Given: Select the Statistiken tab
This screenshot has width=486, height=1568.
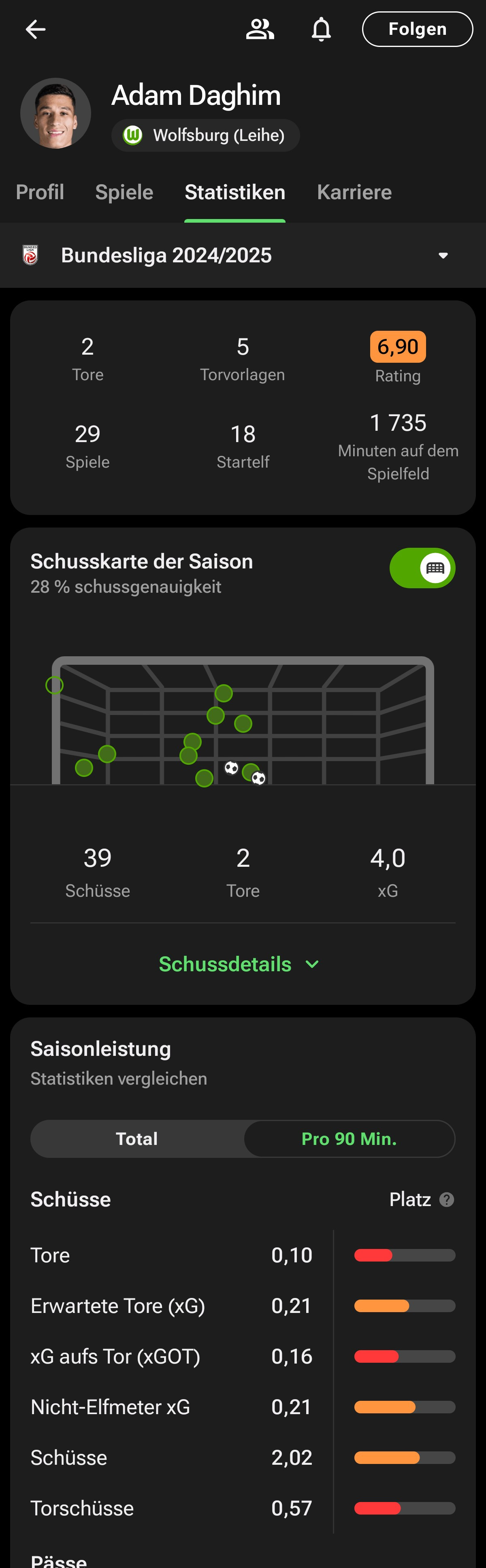Looking at the screenshot, I should pos(235,192).
